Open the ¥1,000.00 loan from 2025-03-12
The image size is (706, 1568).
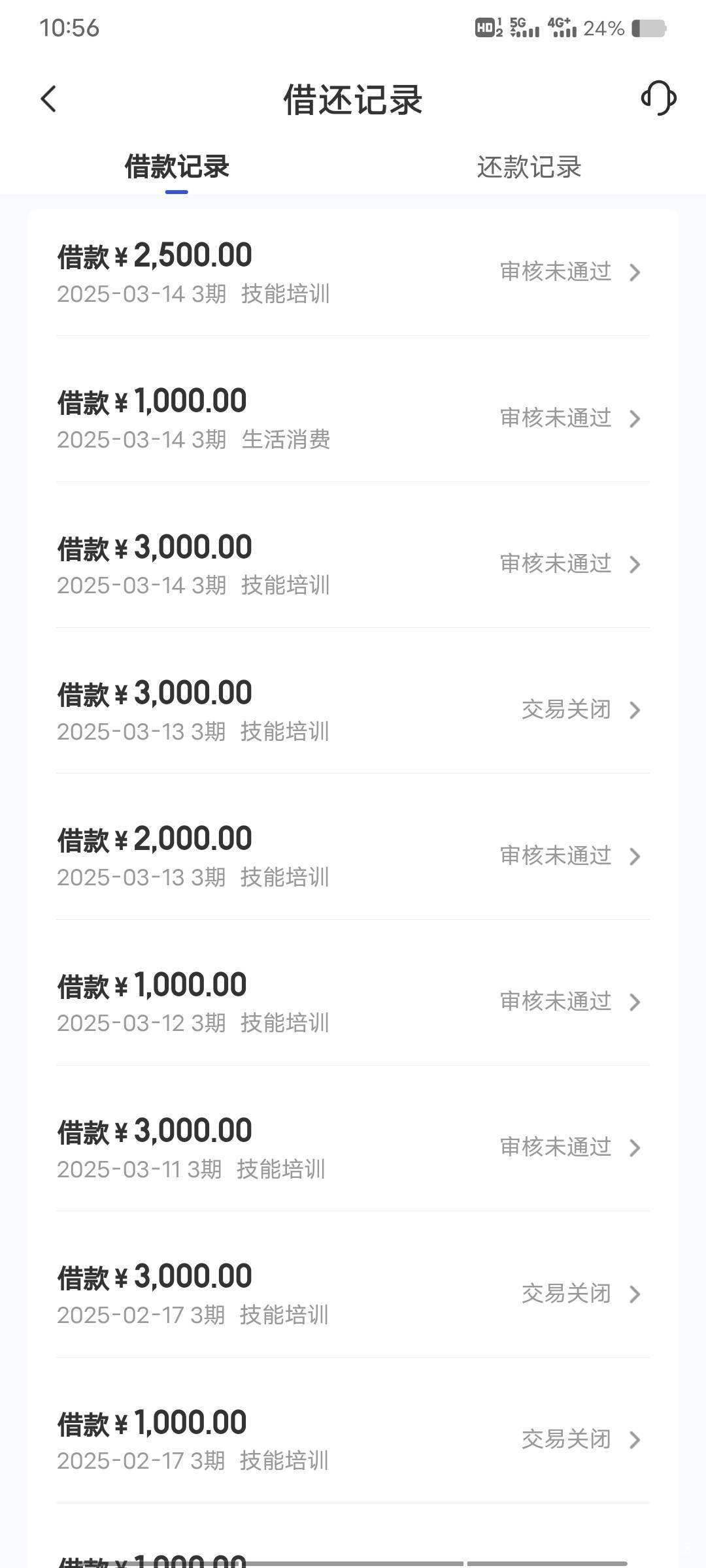[x=353, y=1002]
